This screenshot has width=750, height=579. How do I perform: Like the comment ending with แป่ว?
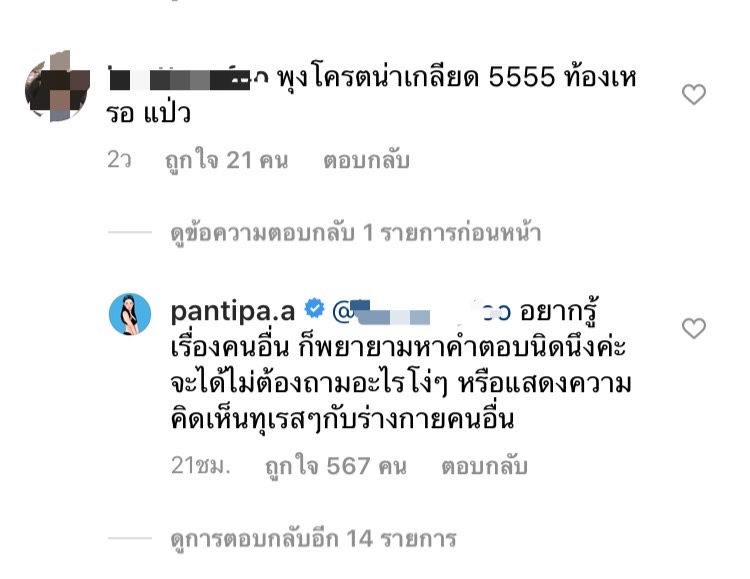[693, 95]
